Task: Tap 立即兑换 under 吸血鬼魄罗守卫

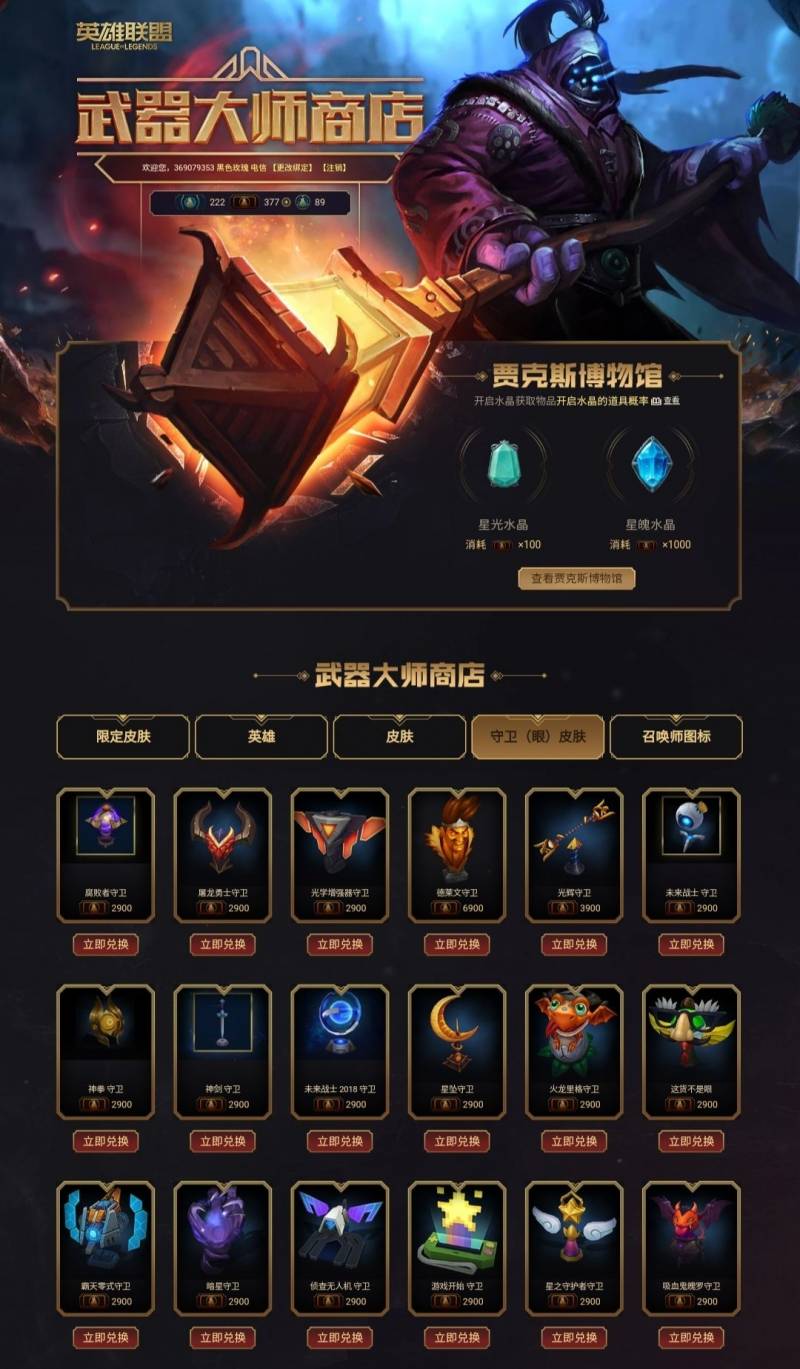Action: coord(691,1338)
